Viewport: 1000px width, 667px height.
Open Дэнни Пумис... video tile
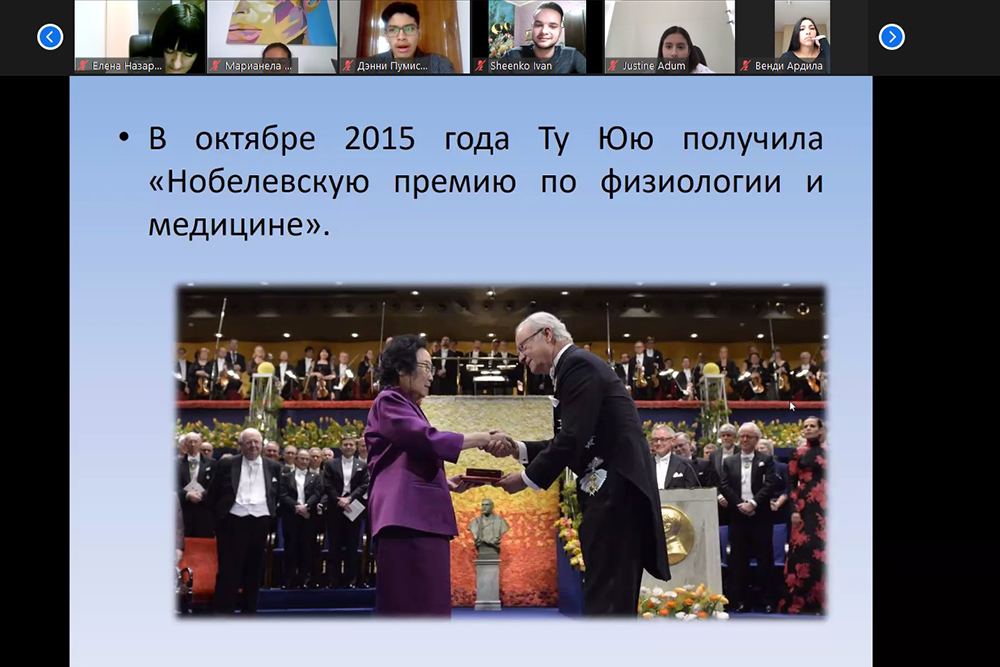[403, 37]
